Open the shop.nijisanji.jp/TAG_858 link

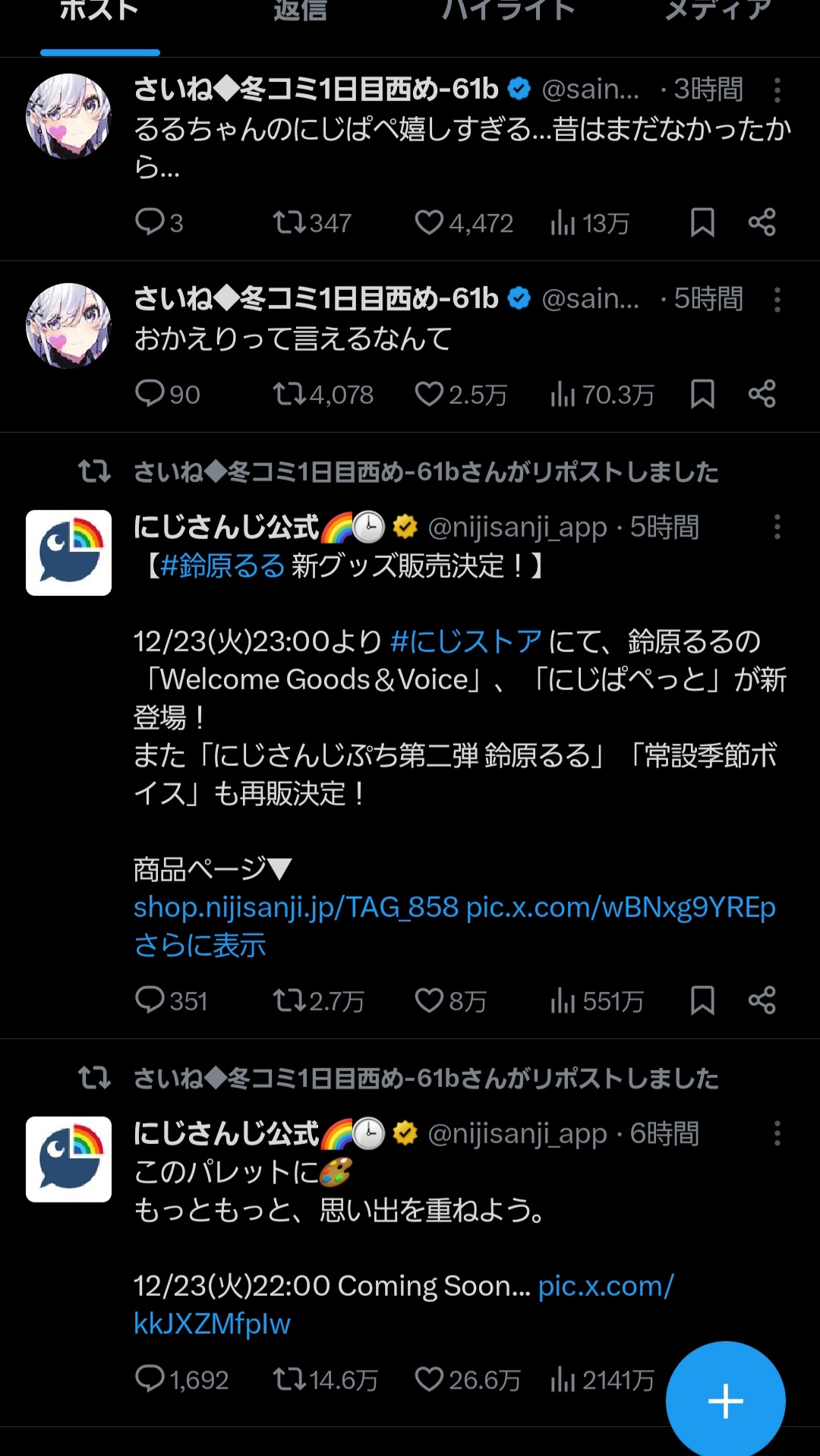[x=296, y=907]
